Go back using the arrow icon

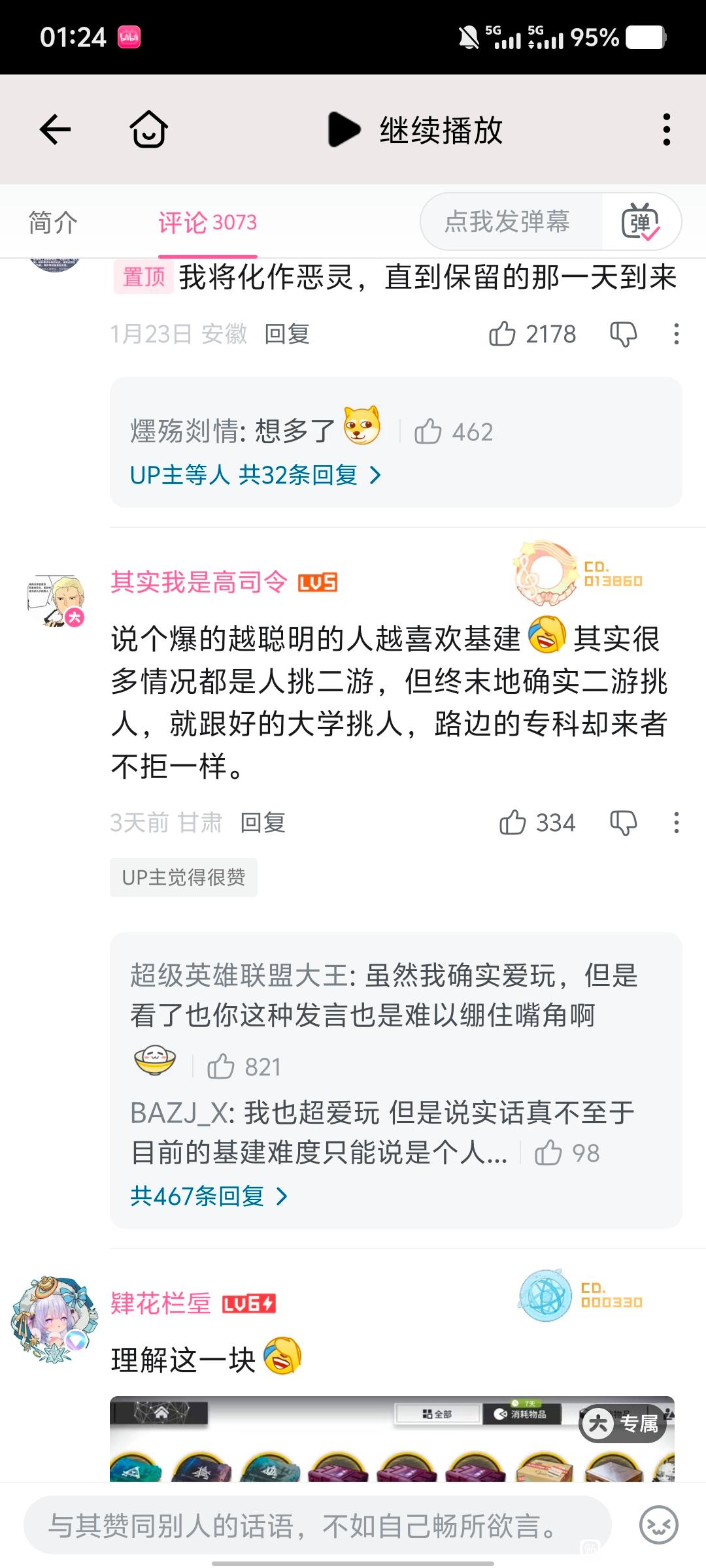55,129
